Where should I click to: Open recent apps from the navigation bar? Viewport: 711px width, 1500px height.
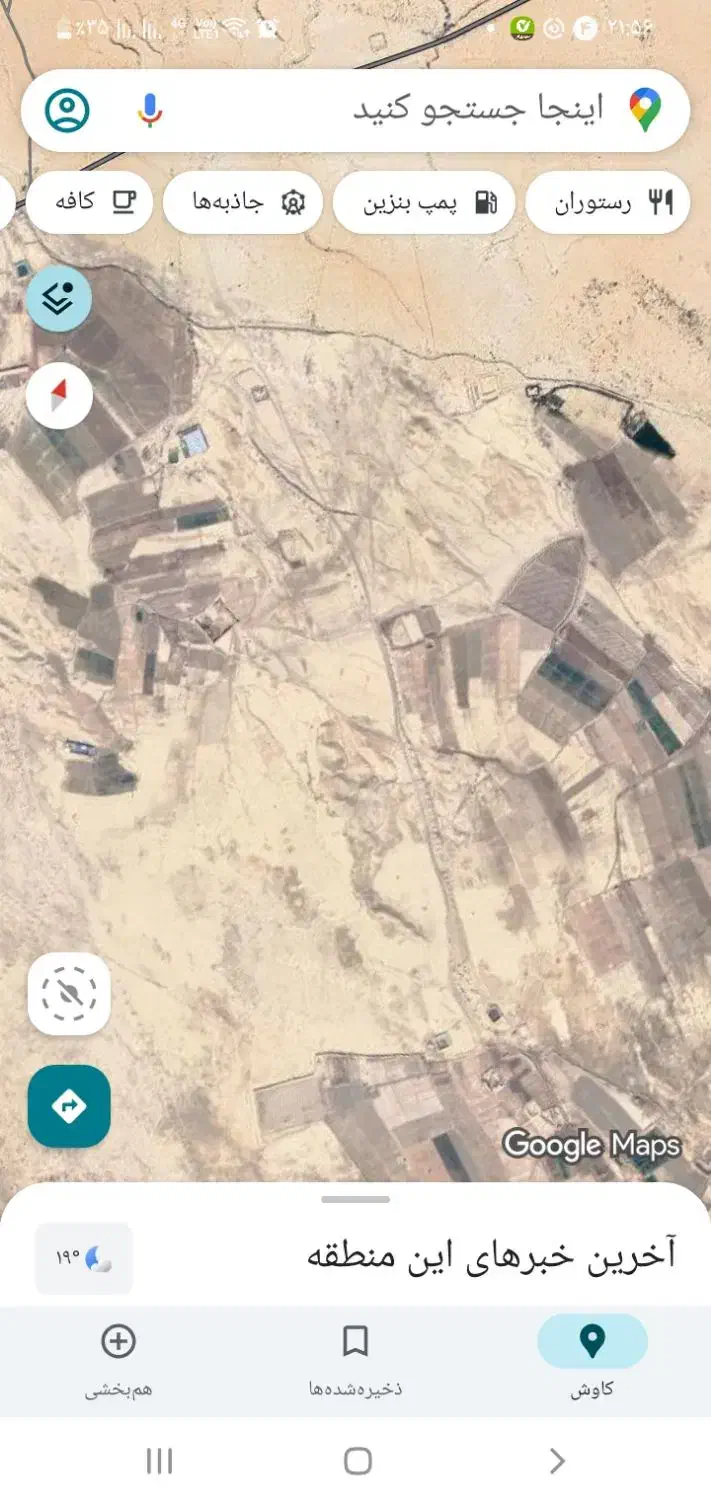(x=159, y=1461)
